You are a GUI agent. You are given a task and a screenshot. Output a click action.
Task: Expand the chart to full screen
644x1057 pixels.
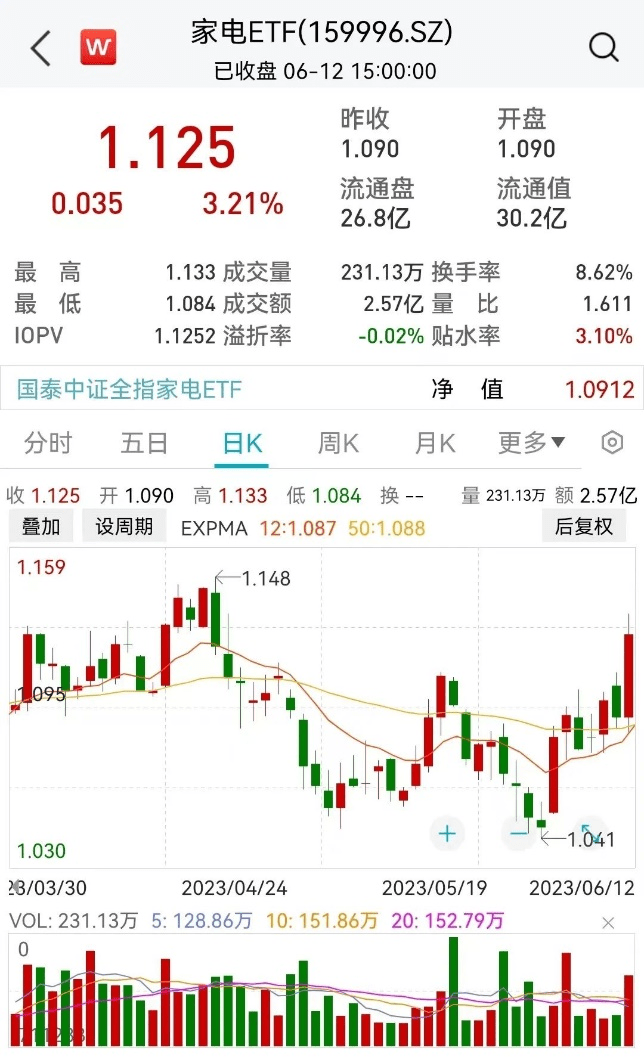tap(591, 834)
